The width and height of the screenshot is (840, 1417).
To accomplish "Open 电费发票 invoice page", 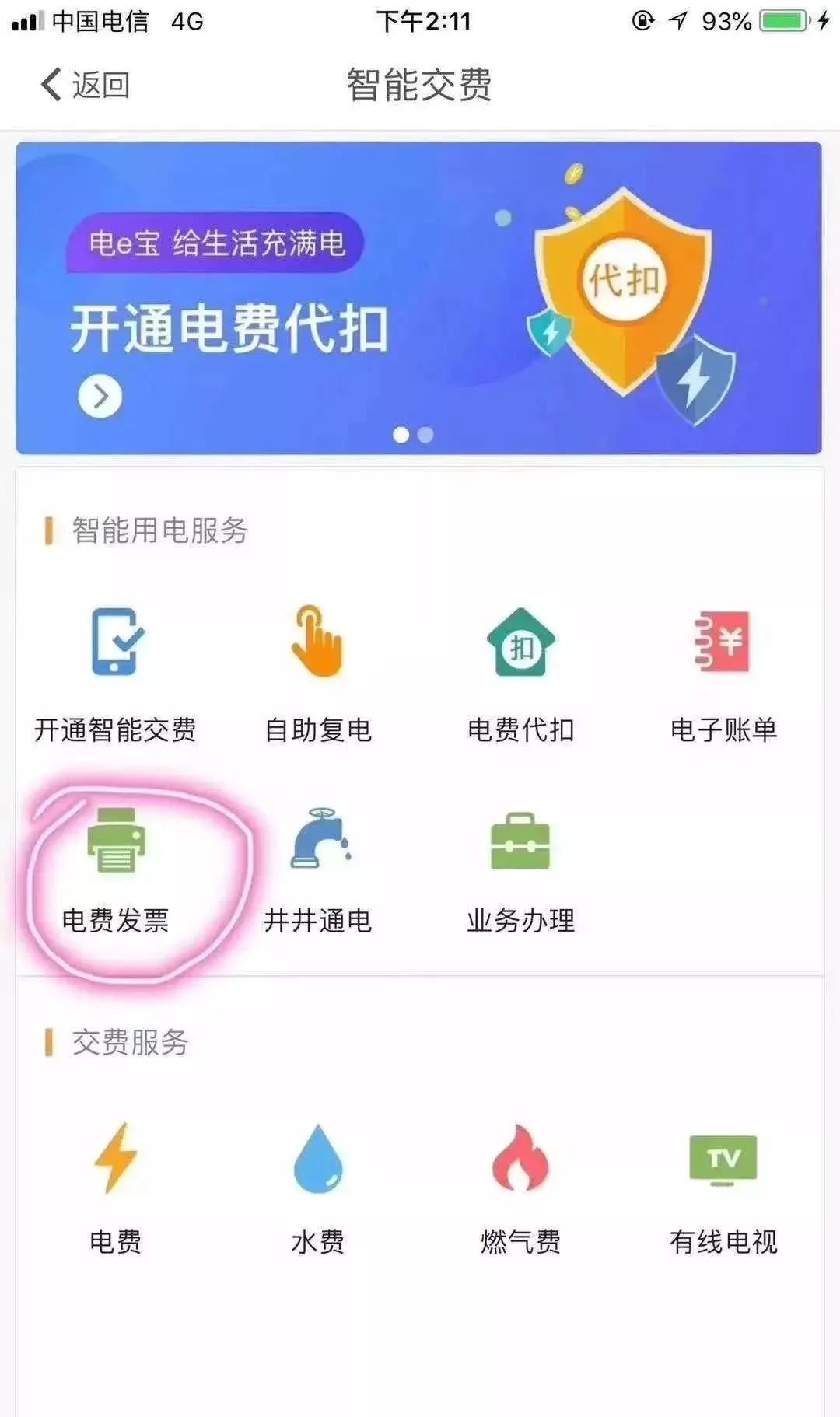I will point(115,869).
